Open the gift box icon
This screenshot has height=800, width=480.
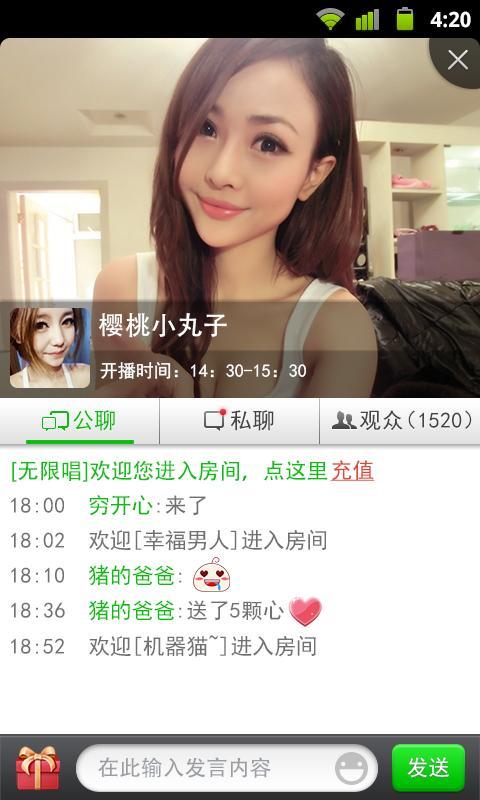[x=38, y=767]
